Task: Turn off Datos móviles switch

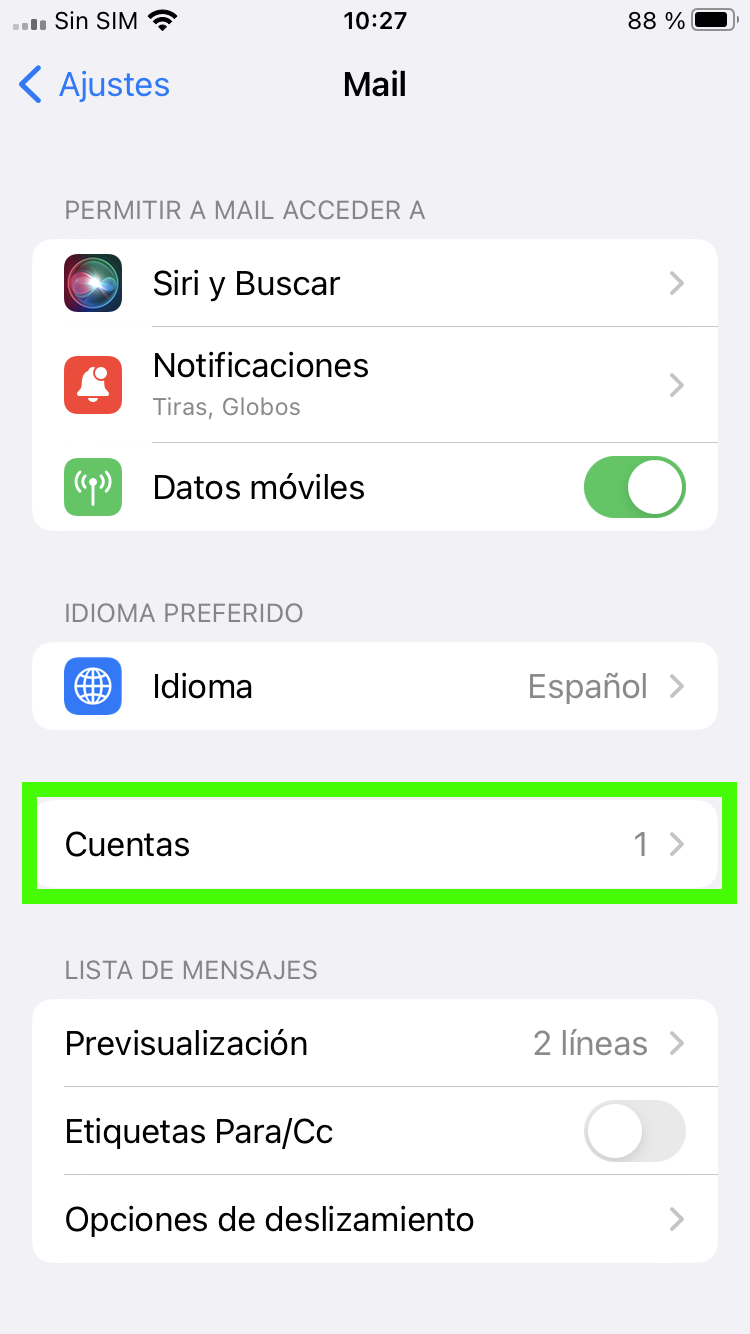Action: 635,488
